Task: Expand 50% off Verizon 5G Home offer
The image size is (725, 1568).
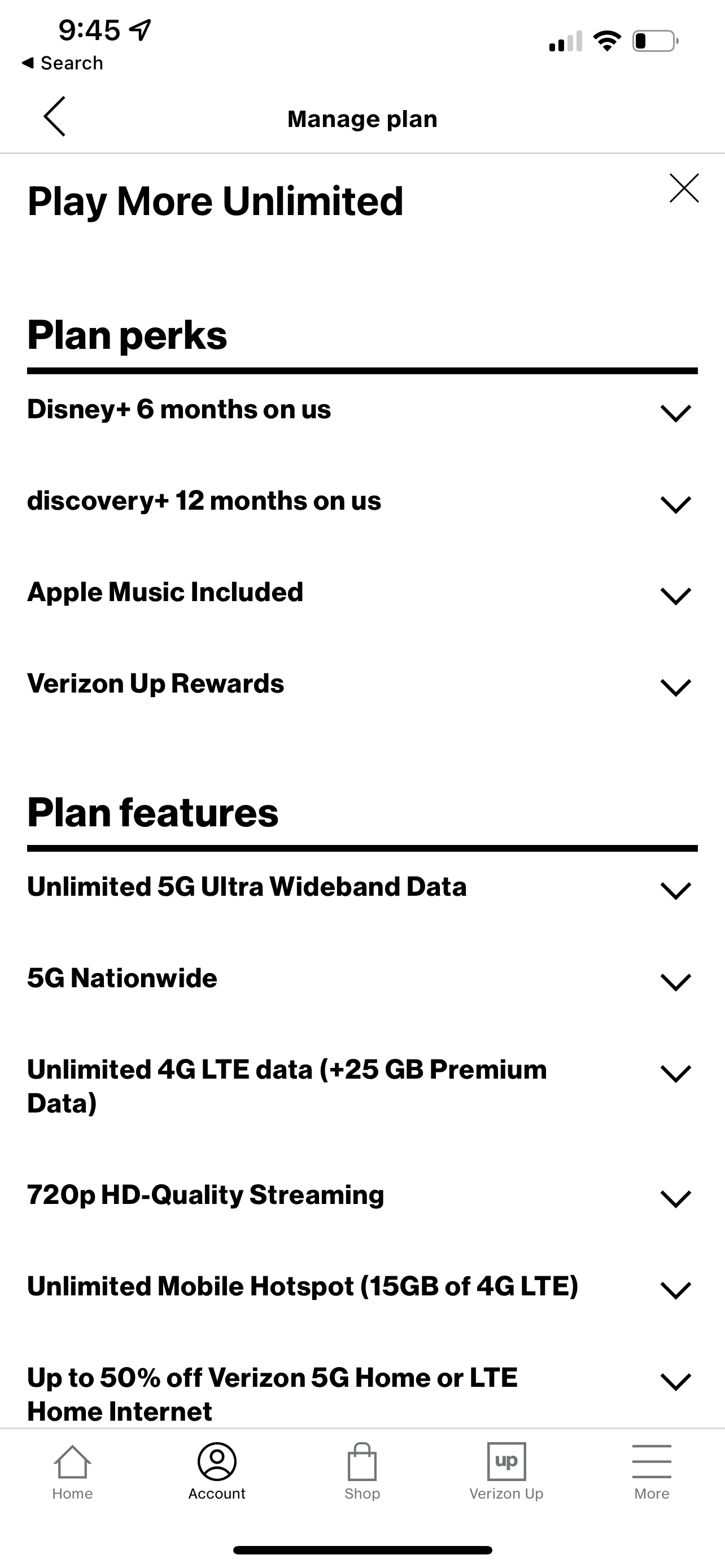Action: (x=675, y=1381)
